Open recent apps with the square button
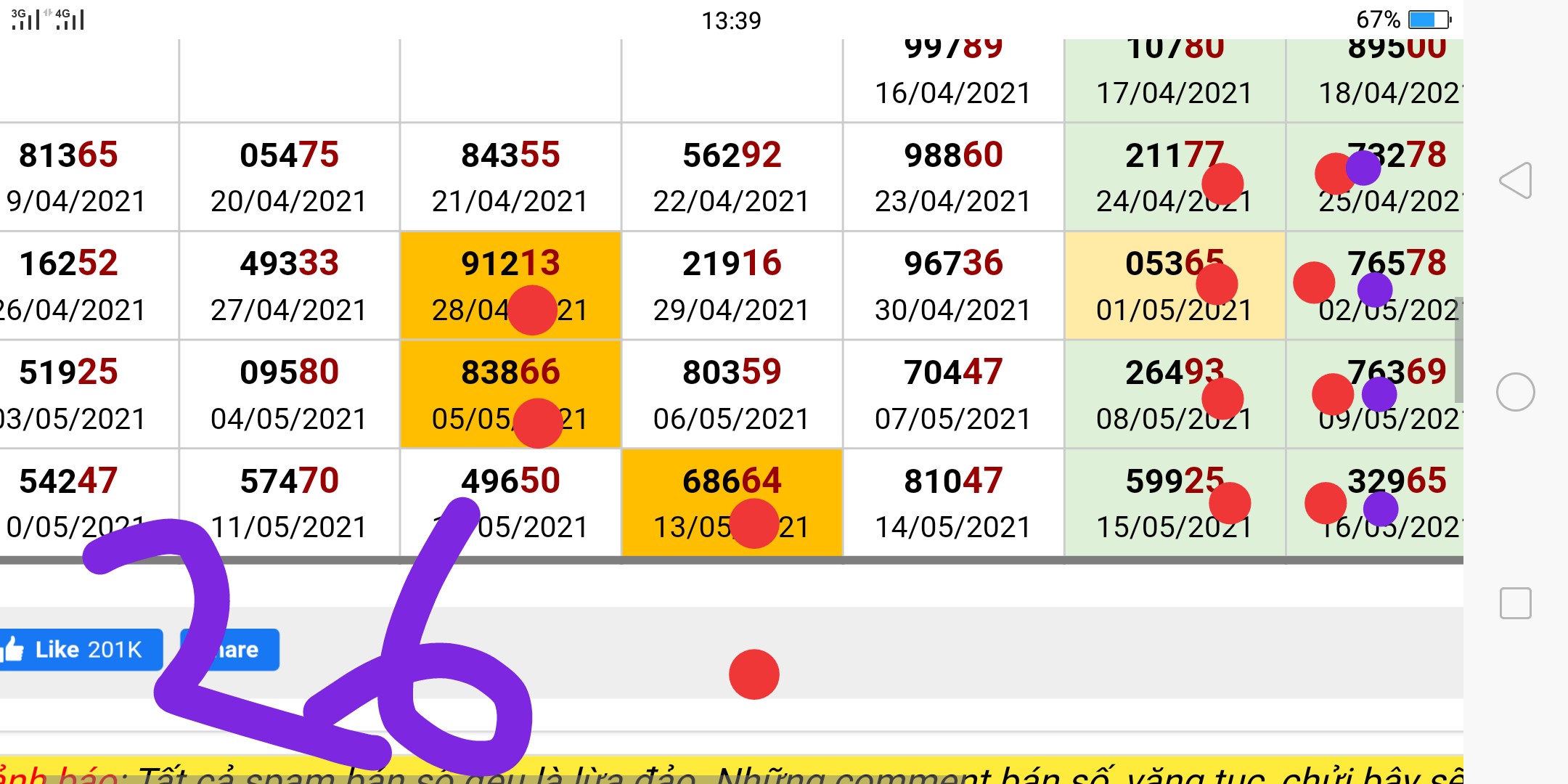The height and width of the screenshot is (784, 1568). click(x=1516, y=603)
